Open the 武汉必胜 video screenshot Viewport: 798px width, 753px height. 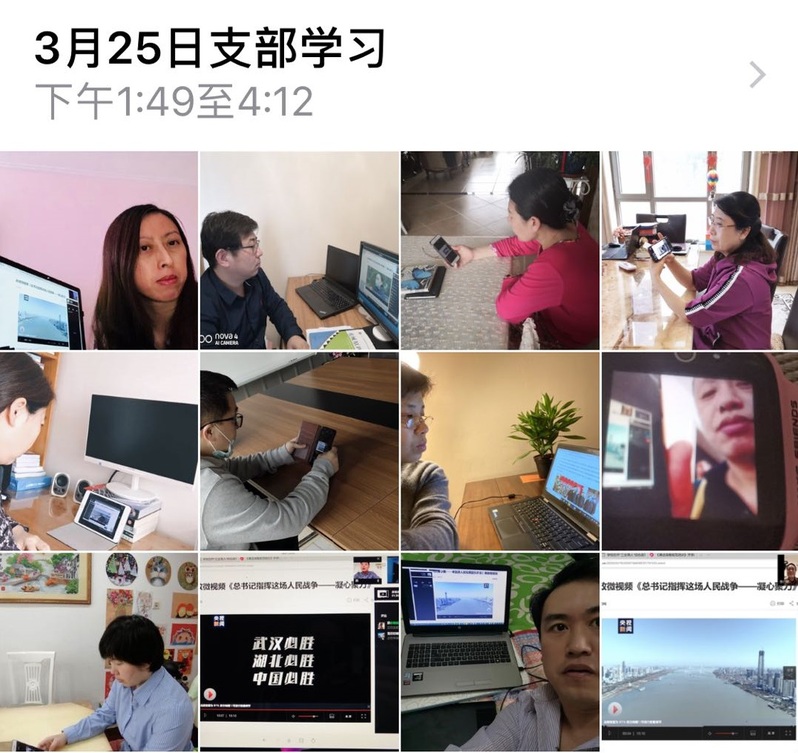click(299, 652)
